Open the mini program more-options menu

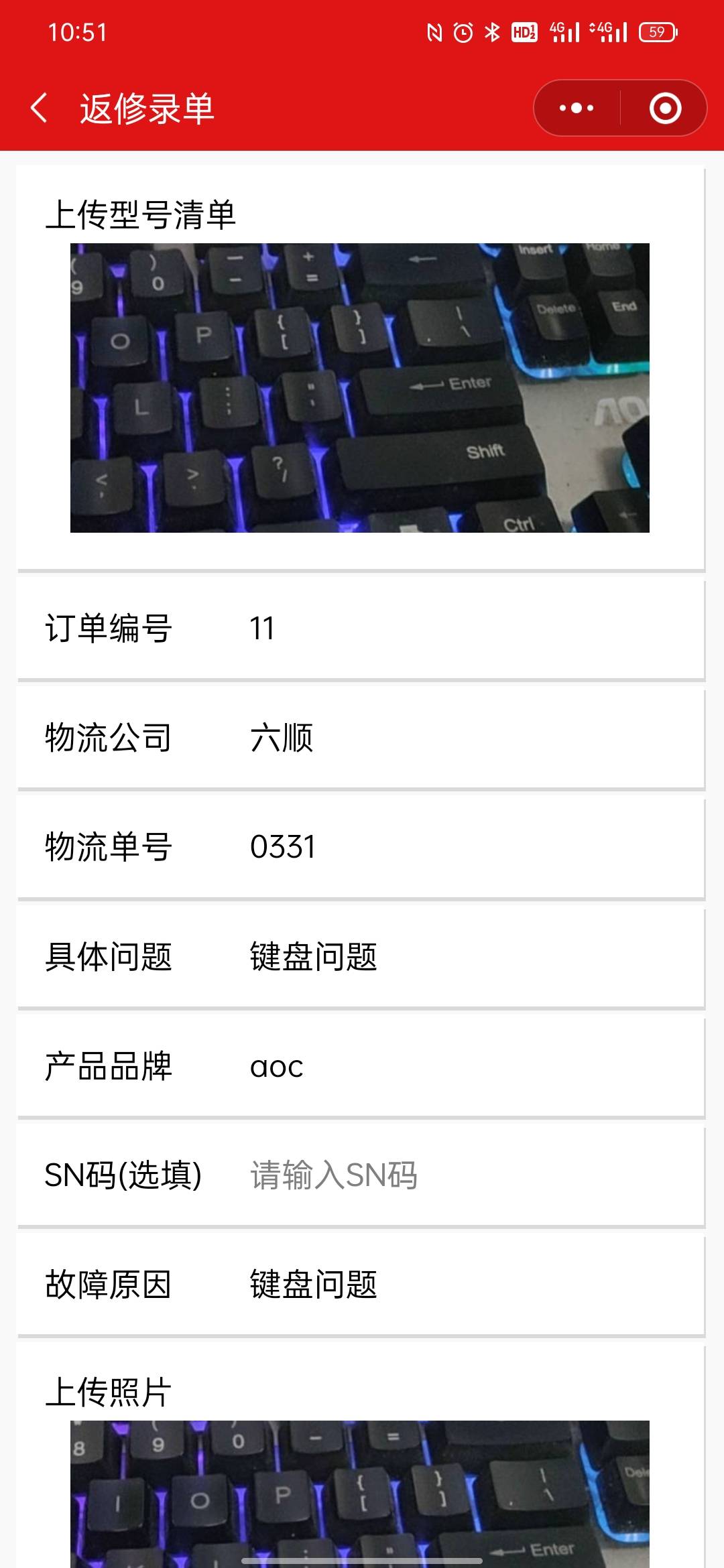pos(577,108)
